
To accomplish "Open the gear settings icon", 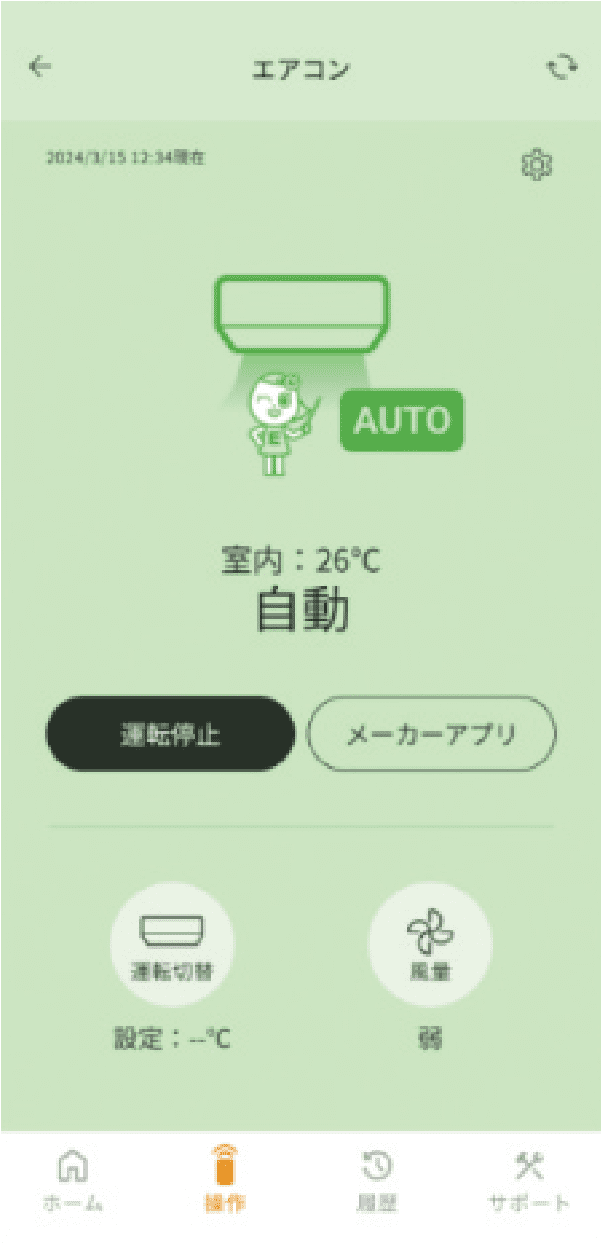I will pos(537,165).
